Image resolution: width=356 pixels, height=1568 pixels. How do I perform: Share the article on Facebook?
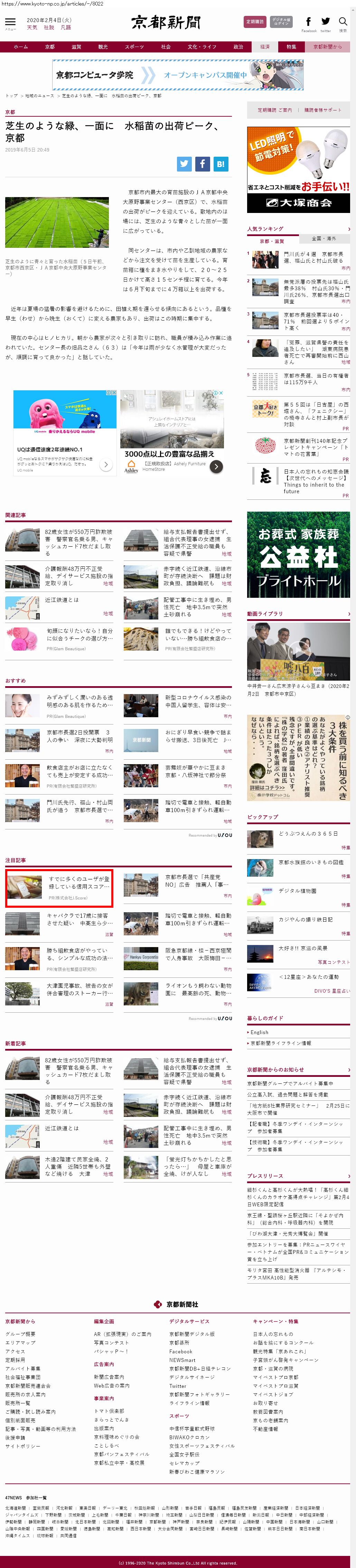(203, 164)
